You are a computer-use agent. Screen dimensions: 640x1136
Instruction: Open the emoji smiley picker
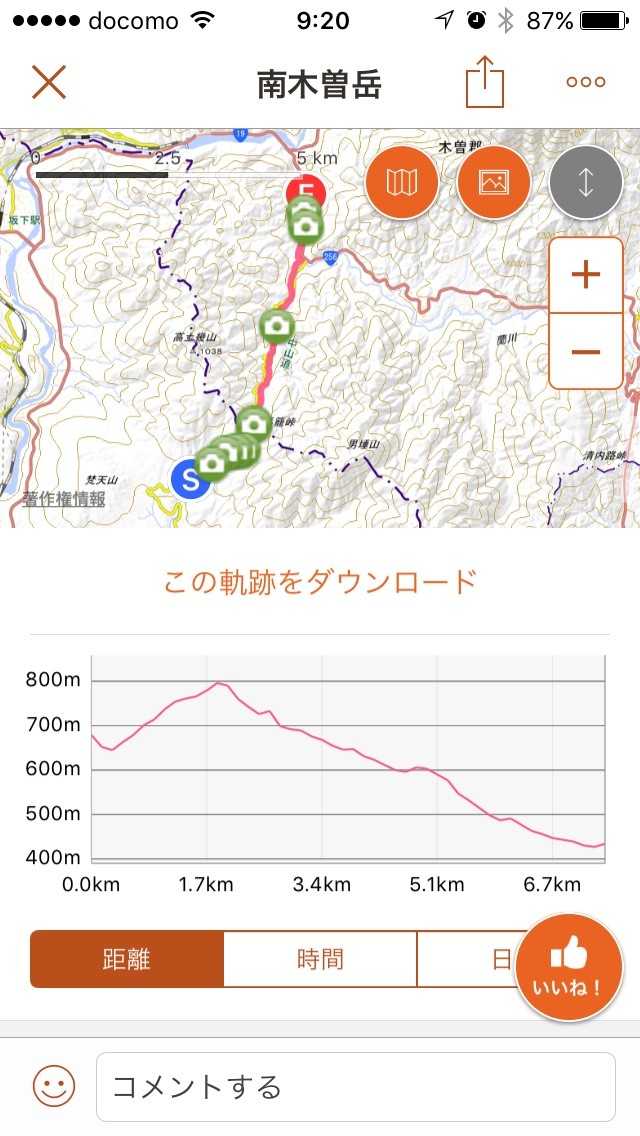click(53, 1086)
